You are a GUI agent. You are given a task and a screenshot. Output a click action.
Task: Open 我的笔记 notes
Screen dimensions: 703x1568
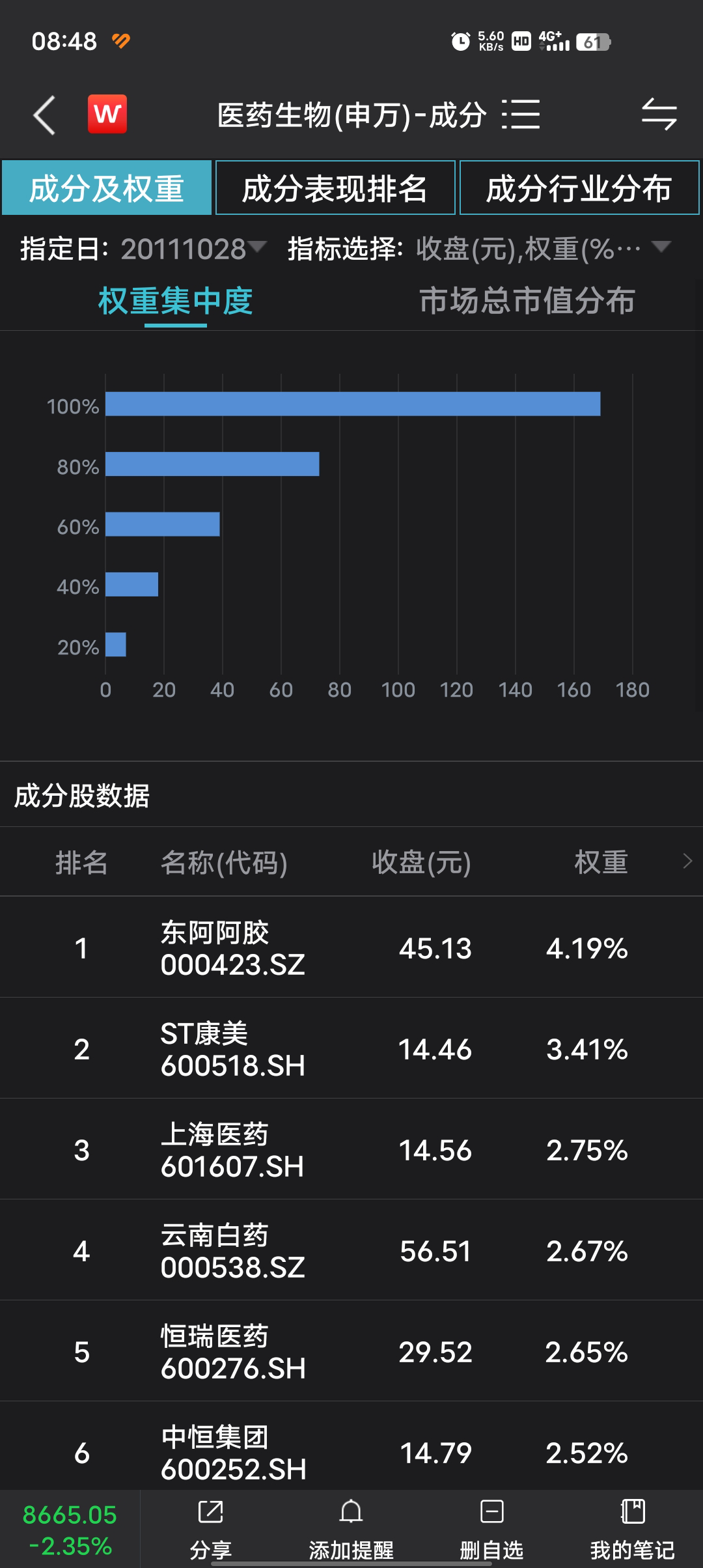[632, 1529]
